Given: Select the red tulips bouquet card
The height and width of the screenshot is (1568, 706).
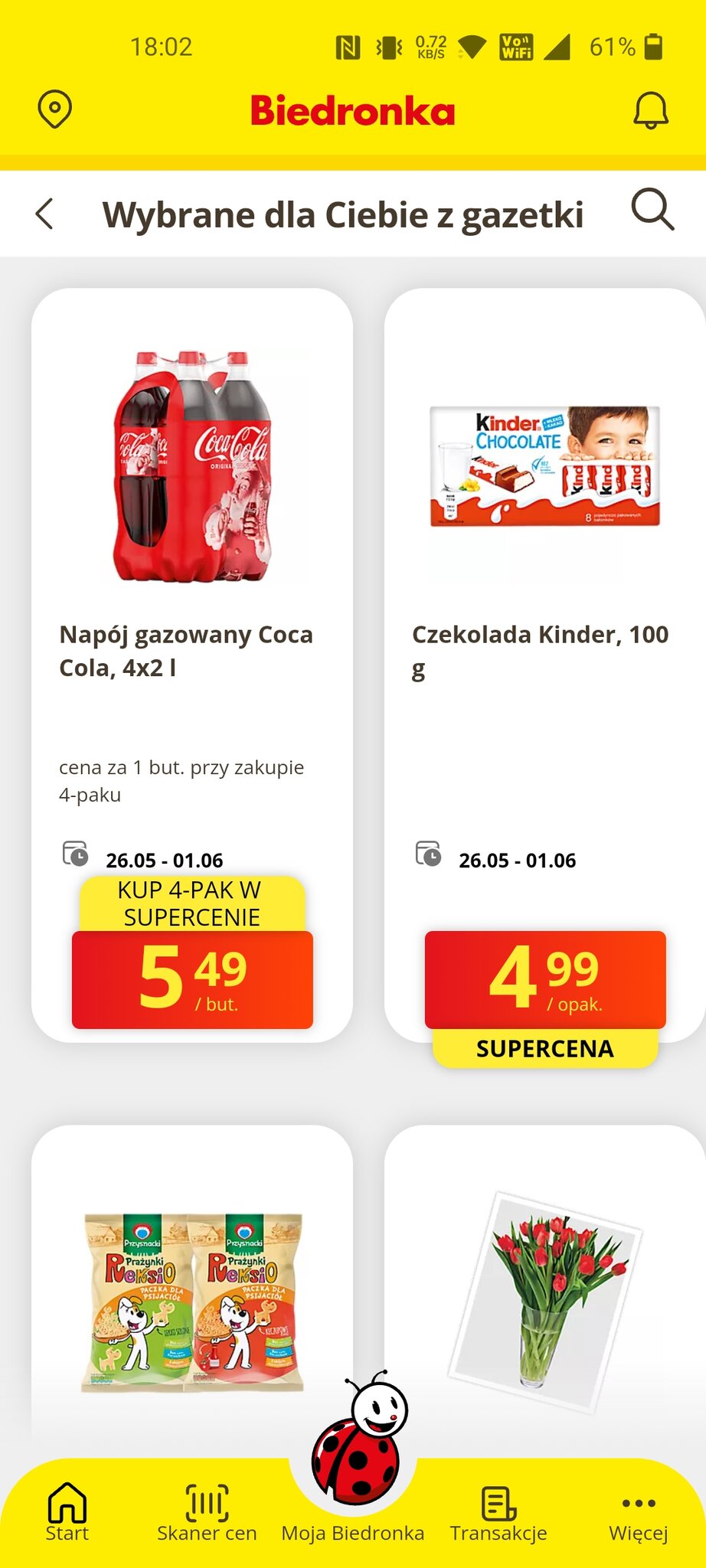Looking at the screenshot, I should (x=545, y=1294).
